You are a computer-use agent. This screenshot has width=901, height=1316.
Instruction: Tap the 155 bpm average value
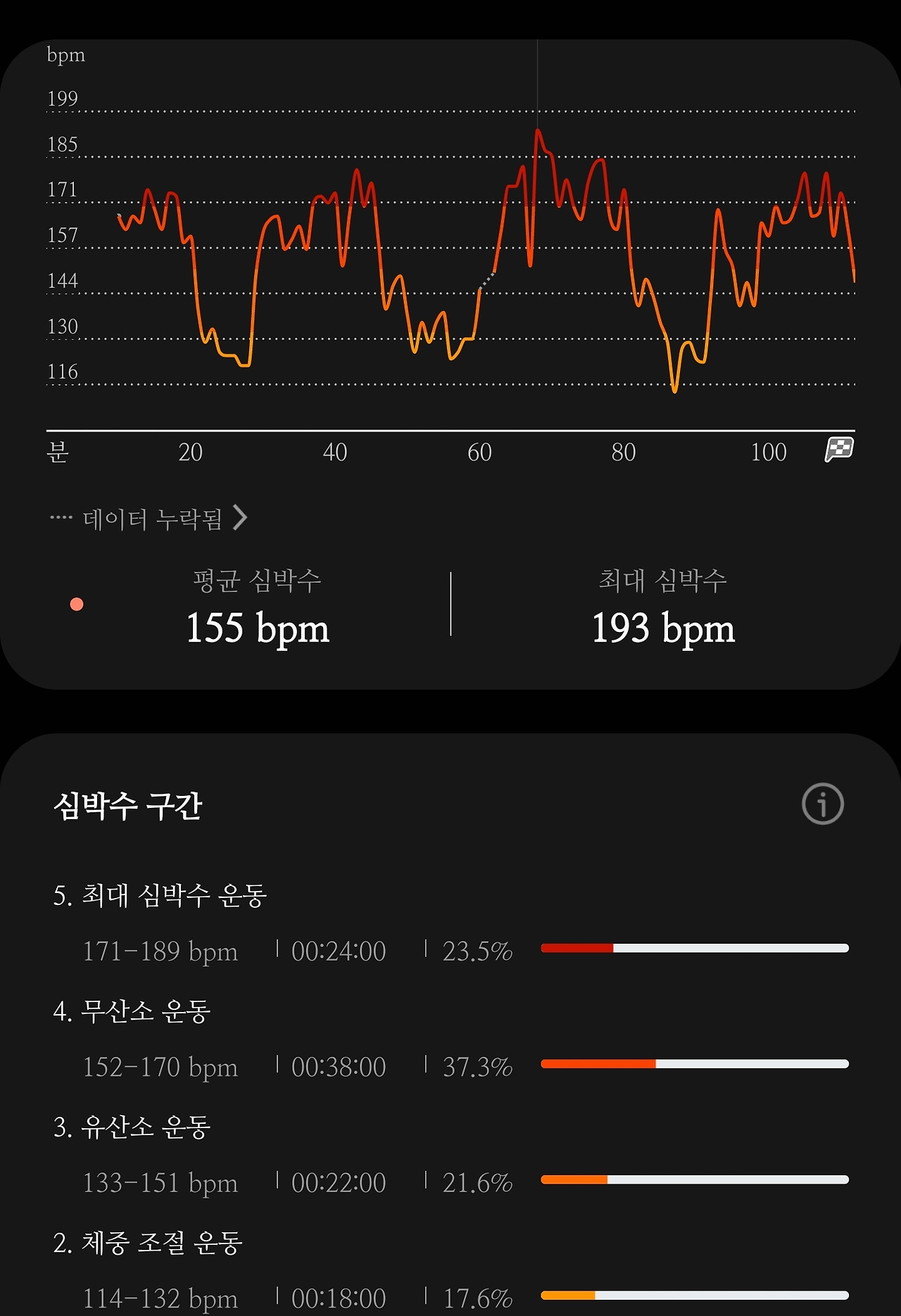point(257,630)
